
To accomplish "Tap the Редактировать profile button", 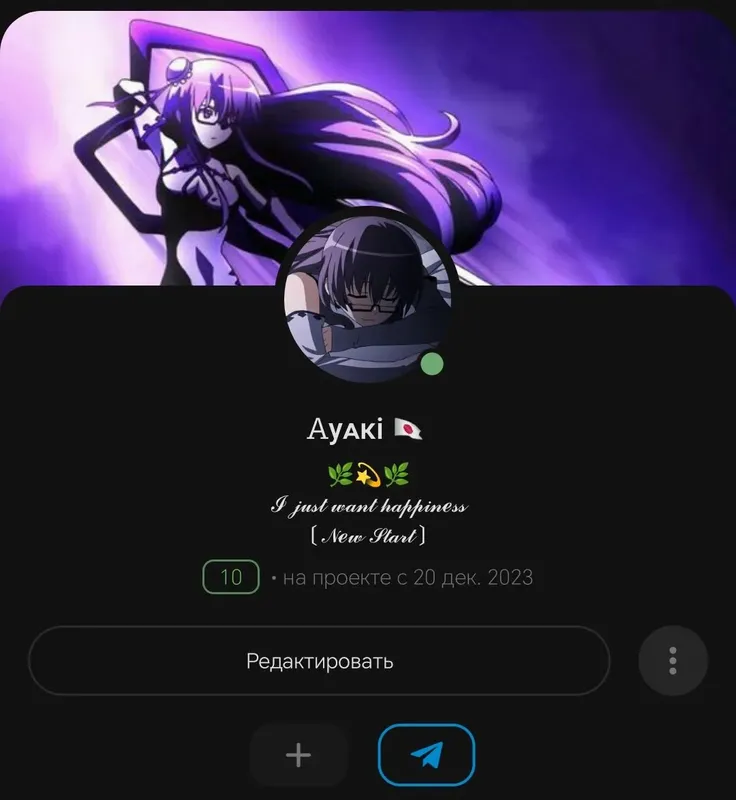I will click(x=319, y=661).
